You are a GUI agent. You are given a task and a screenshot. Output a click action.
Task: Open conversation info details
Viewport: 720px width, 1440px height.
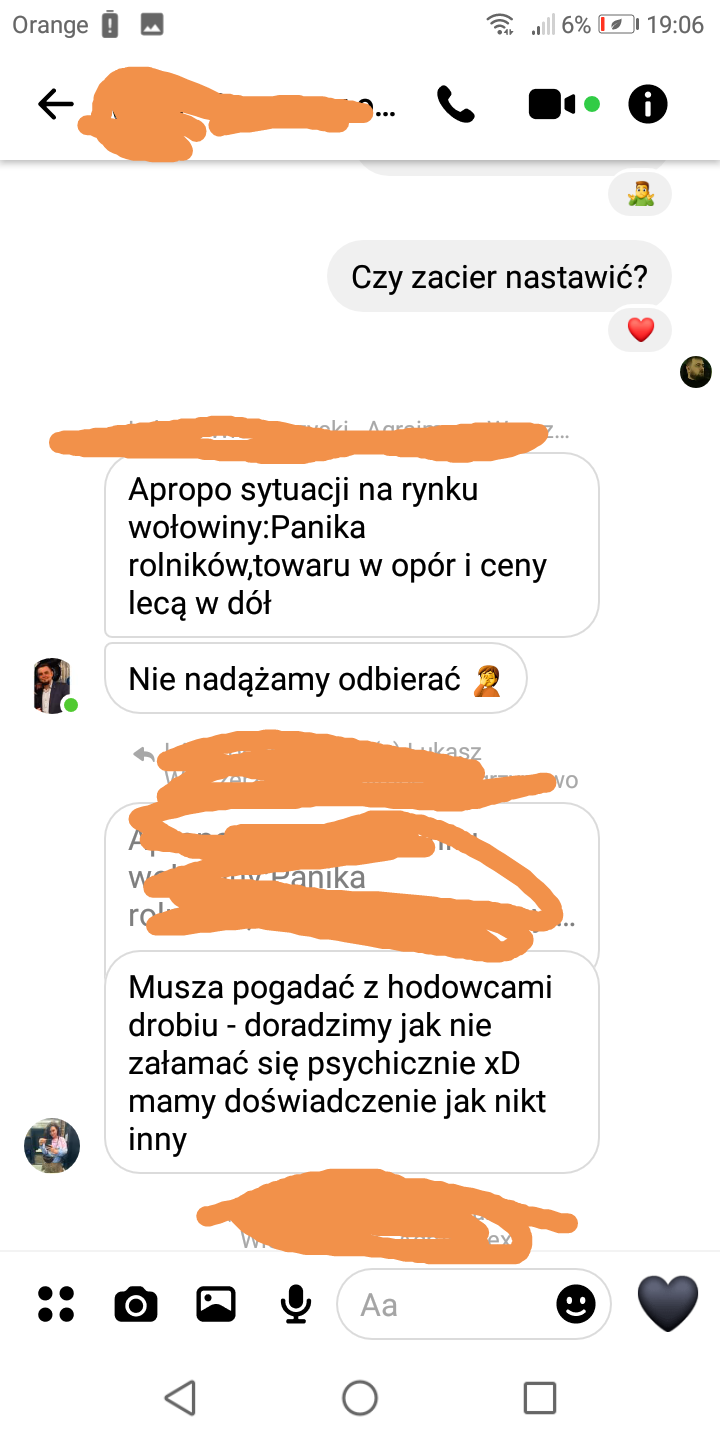coord(647,104)
